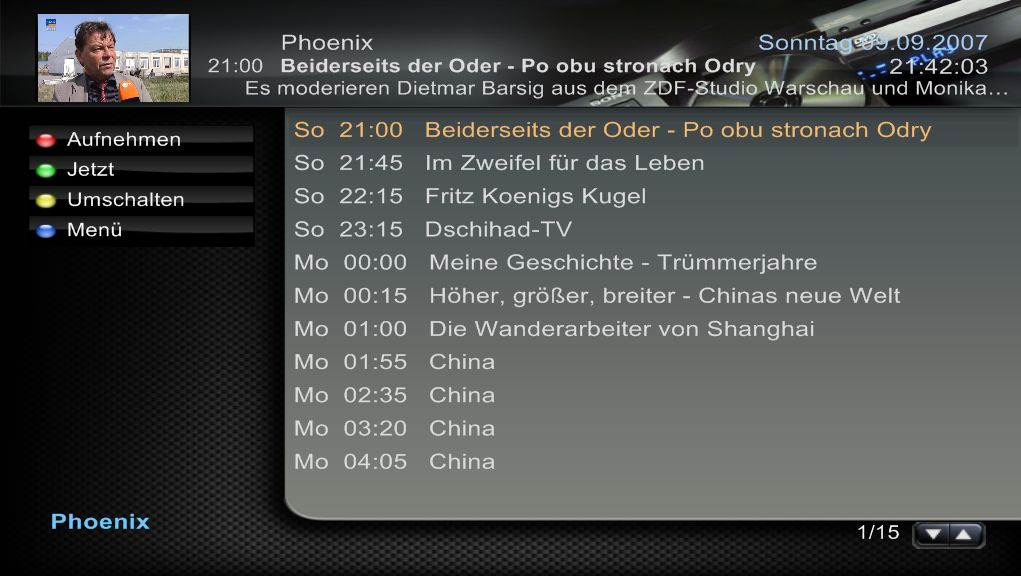Open the blue Menü option
The height and width of the screenshot is (576, 1021).
(94, 230)
